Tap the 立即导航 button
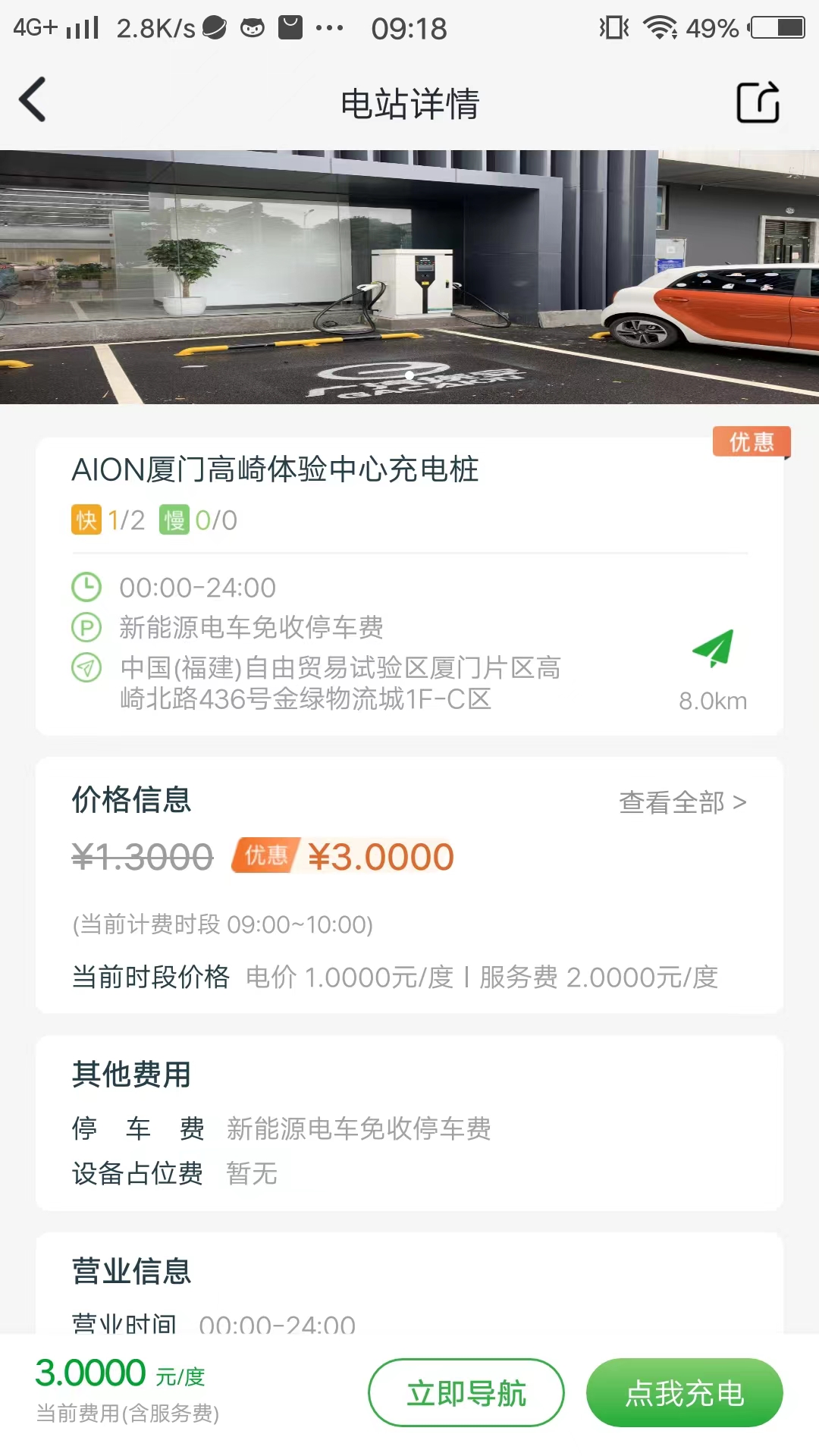Image resolution: width=819 pixels, height=1456 pixels. [466, 1393]
